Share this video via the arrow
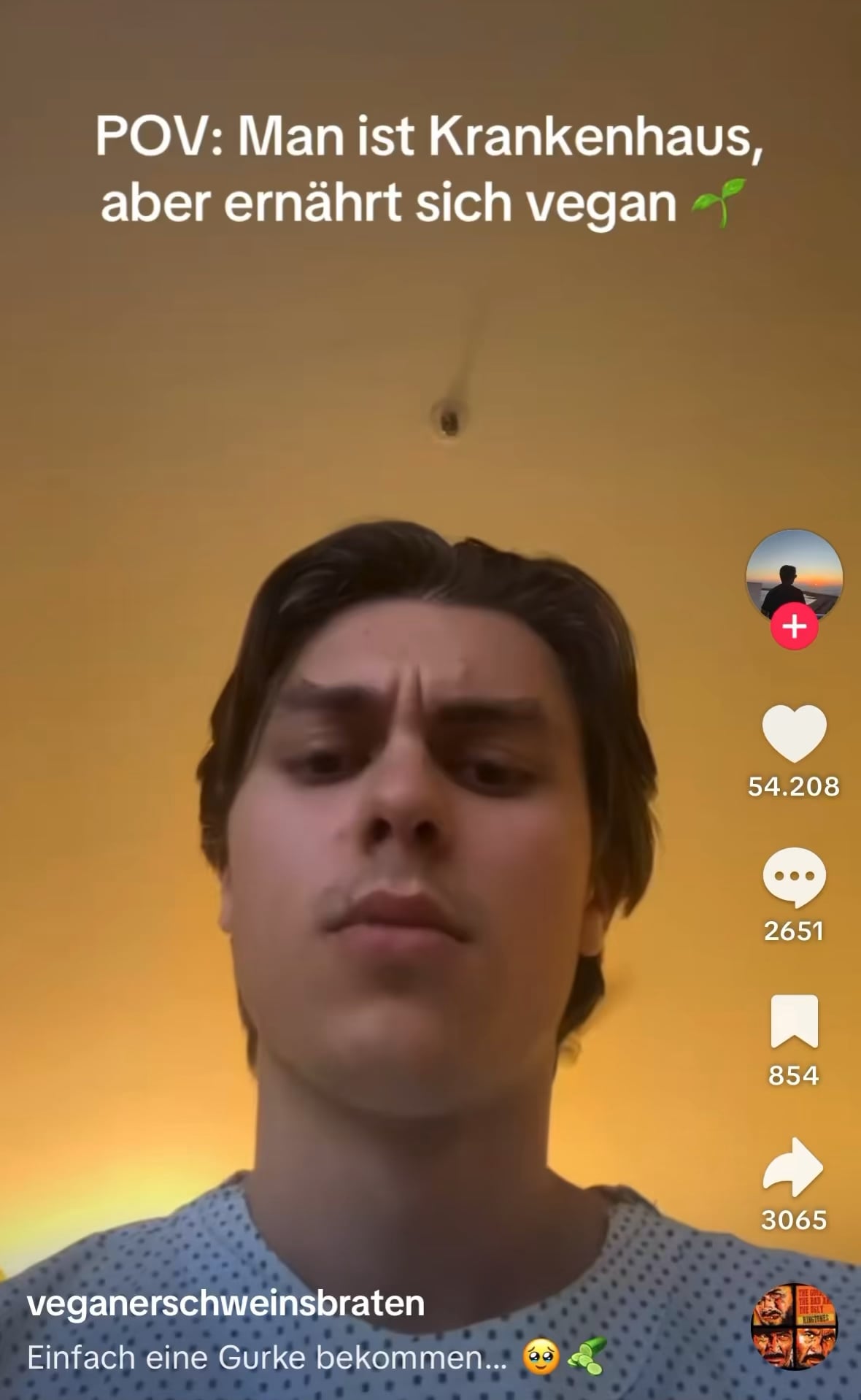 (x=794, y=1166)
